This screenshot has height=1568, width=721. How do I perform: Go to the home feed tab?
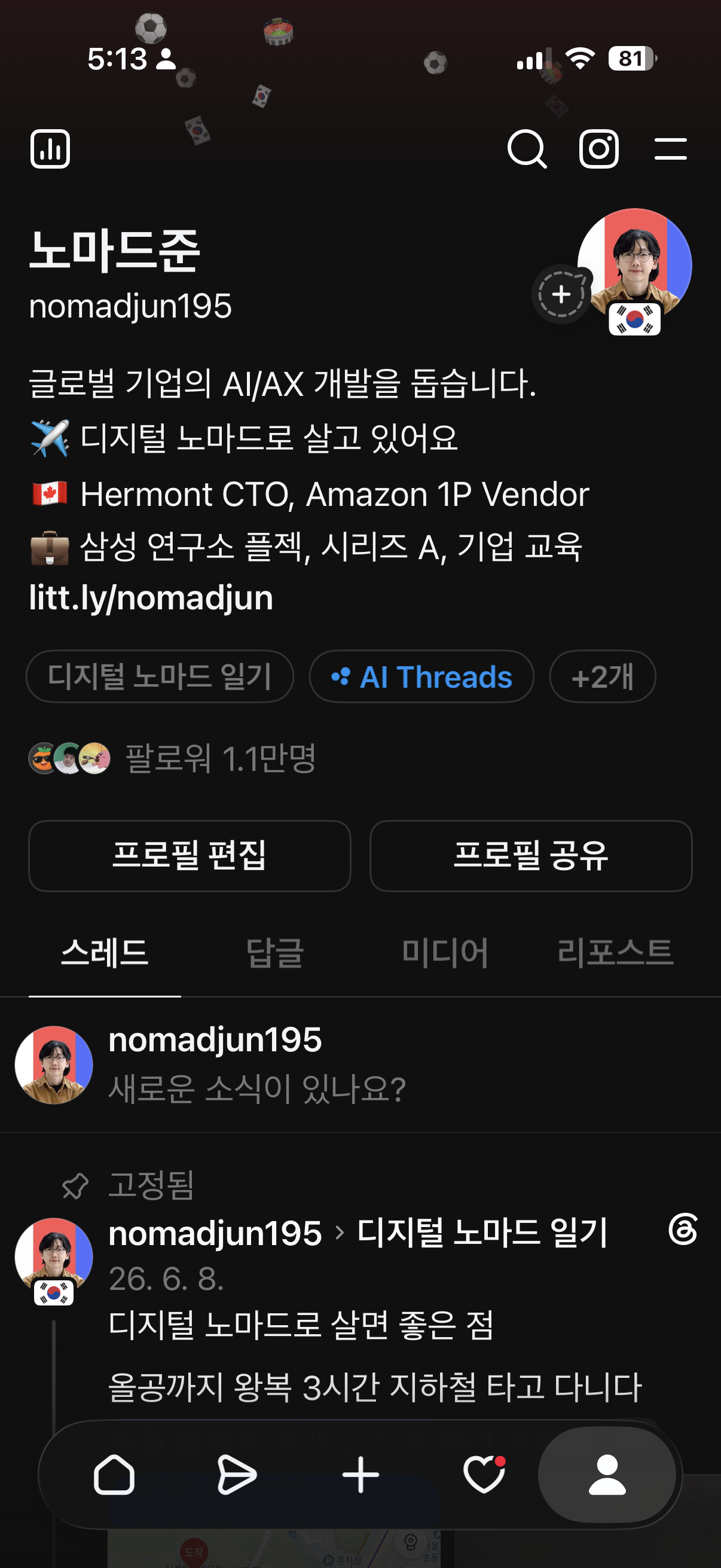pyautogui.click(x=114, y=1474)
